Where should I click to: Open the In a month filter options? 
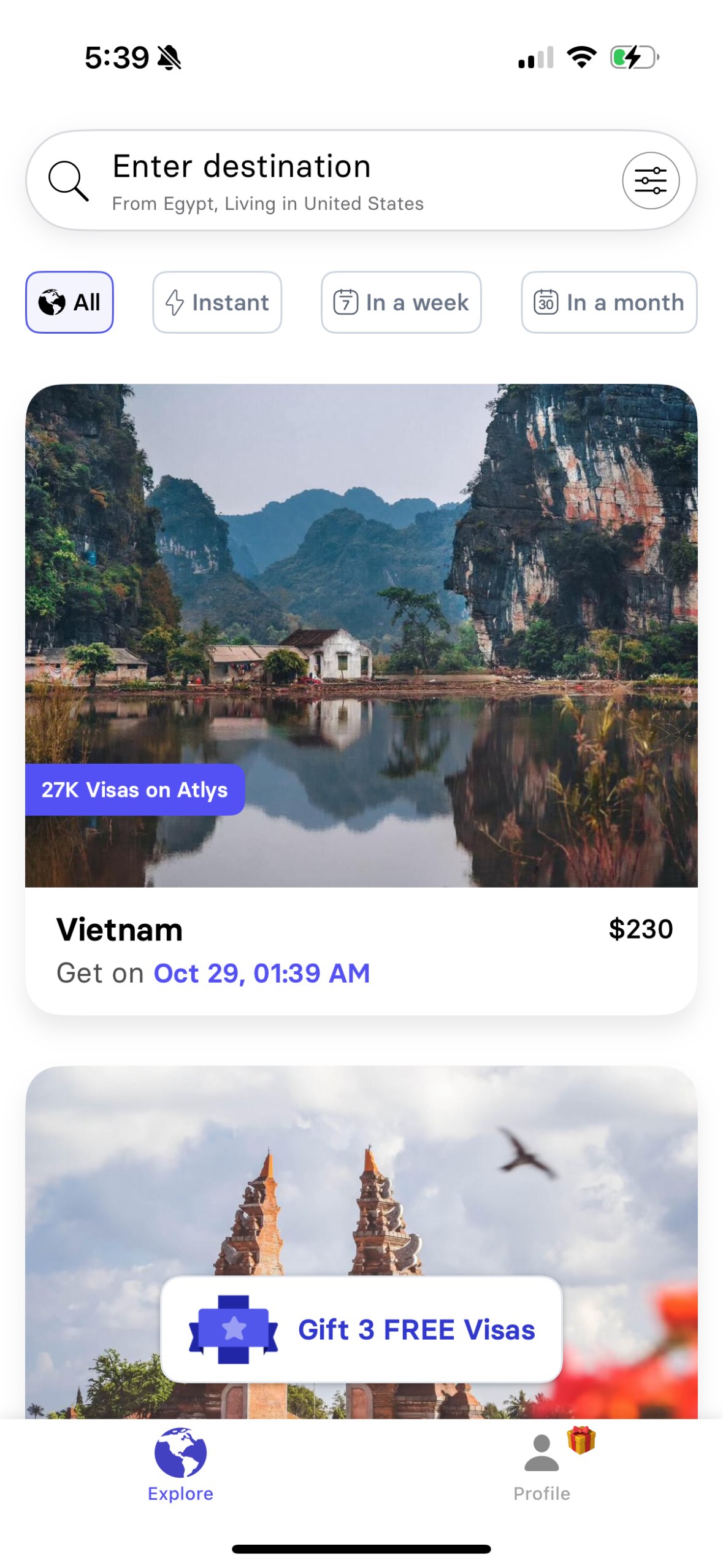click(x=608, y=302)
